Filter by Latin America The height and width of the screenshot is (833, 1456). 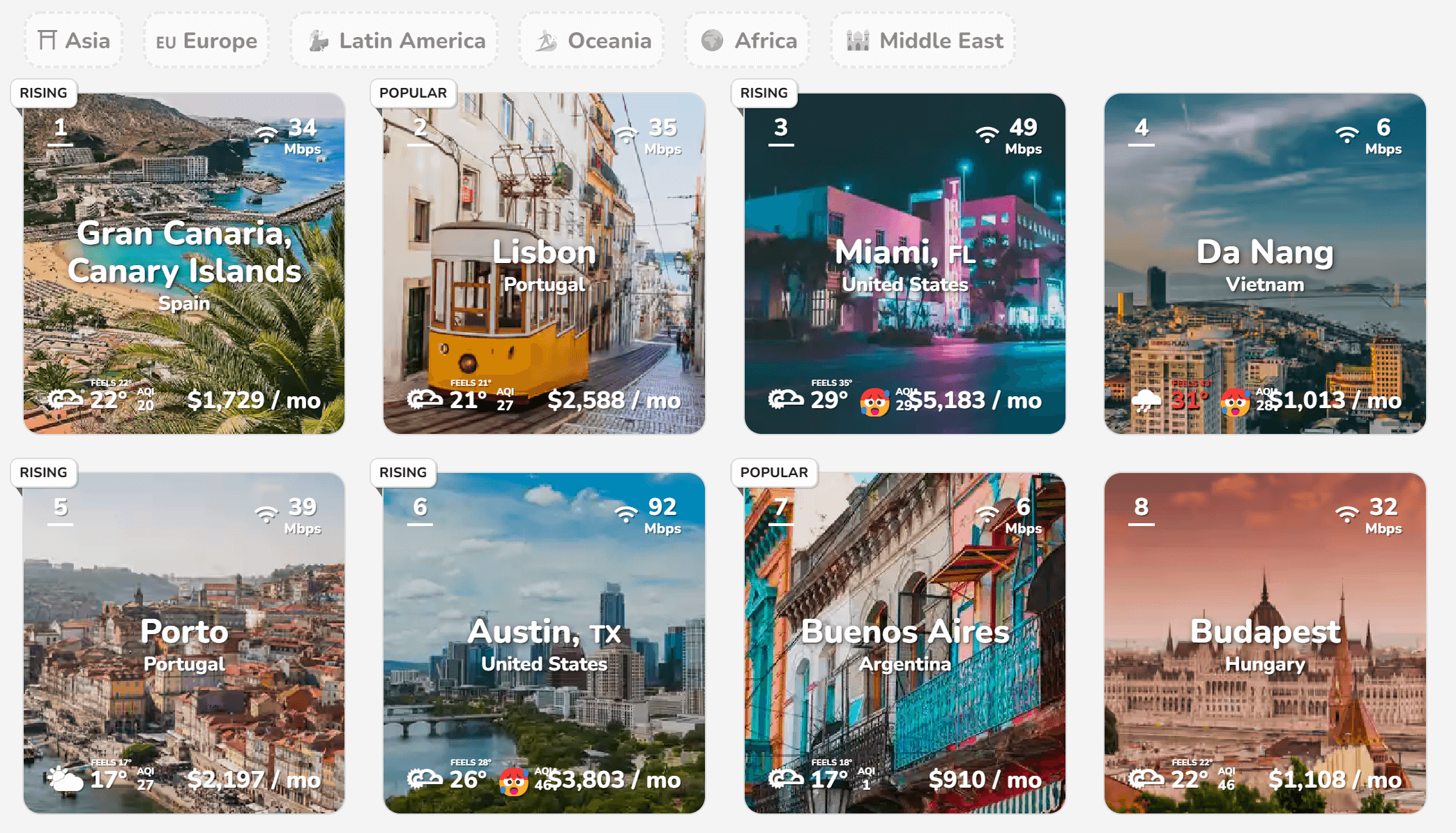coord(395,40)
